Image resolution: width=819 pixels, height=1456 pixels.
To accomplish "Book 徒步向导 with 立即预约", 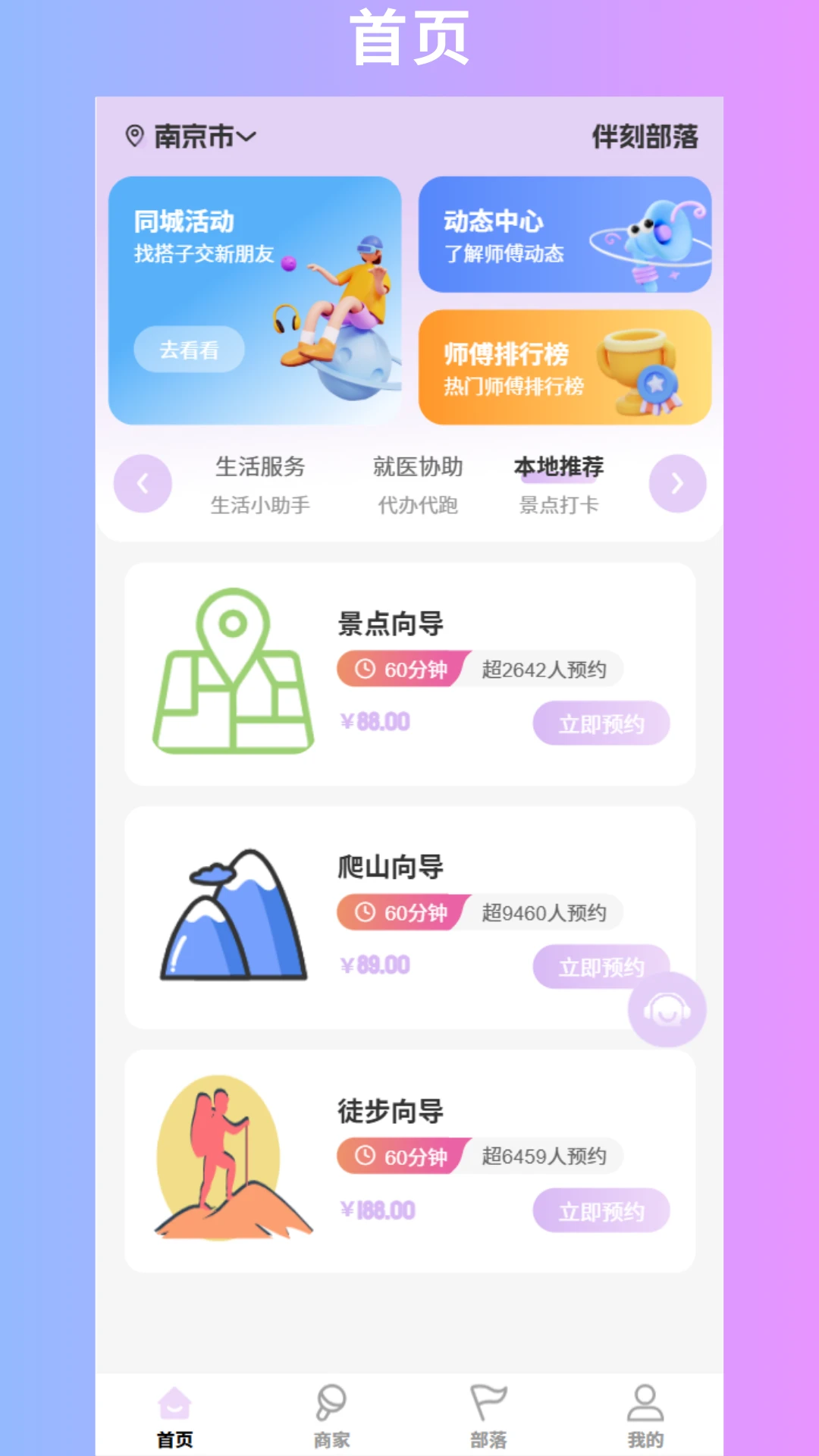I will 601,1211.
